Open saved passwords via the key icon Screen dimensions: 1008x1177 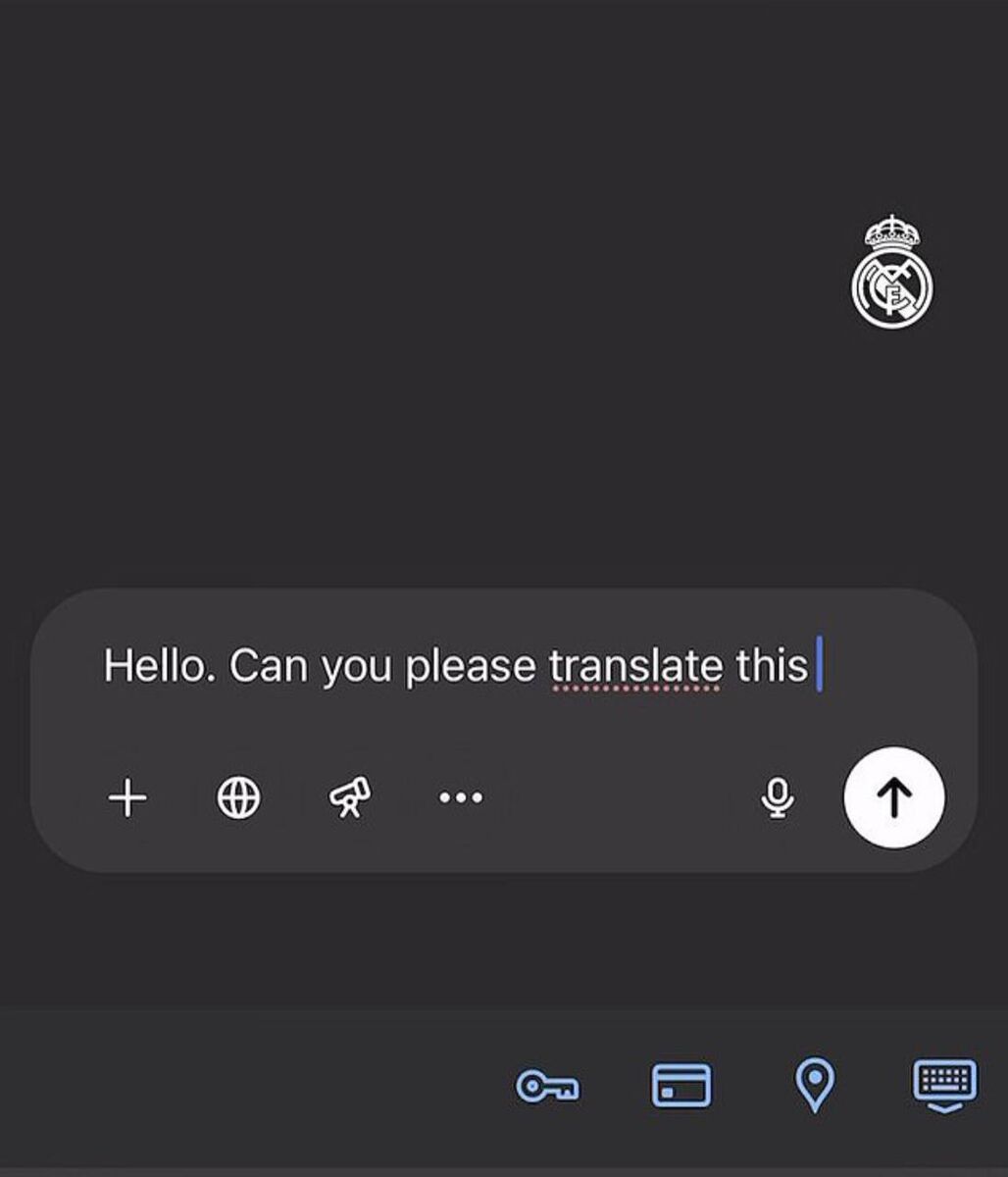pos(547,1087)
